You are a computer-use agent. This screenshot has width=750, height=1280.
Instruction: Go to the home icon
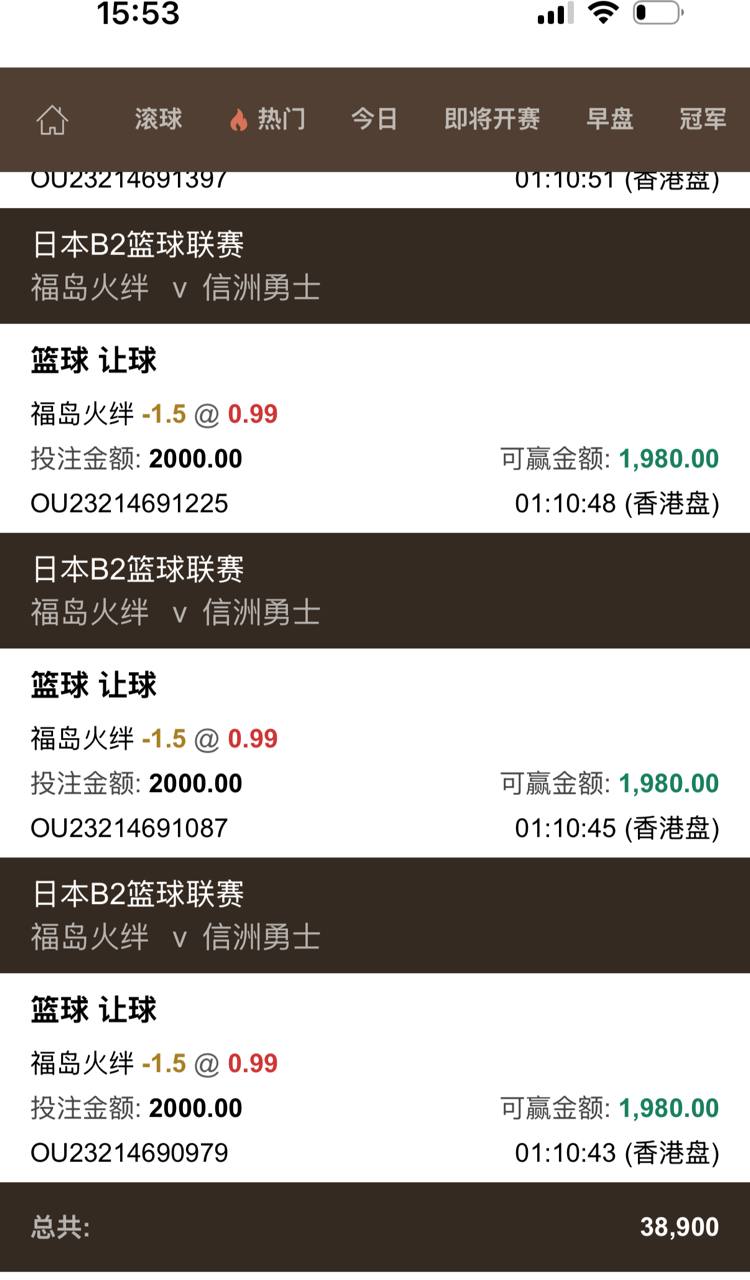[x=52, y=120]
